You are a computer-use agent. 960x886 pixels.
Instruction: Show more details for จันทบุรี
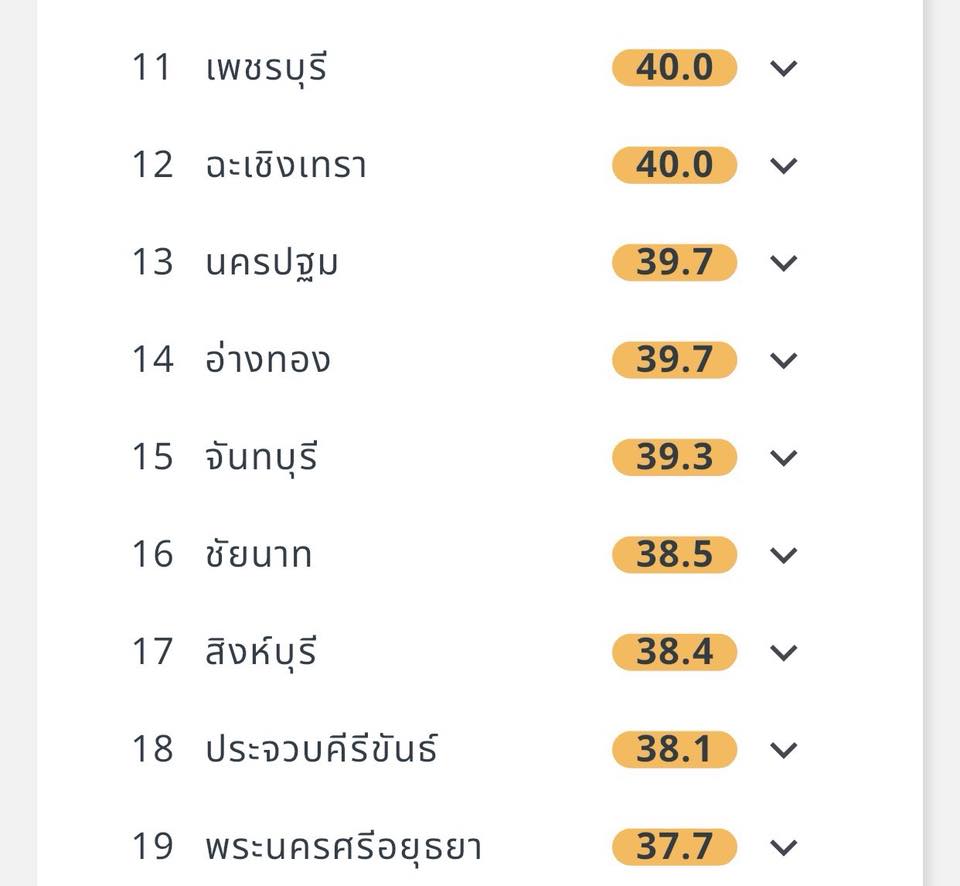tap(784, 458)
